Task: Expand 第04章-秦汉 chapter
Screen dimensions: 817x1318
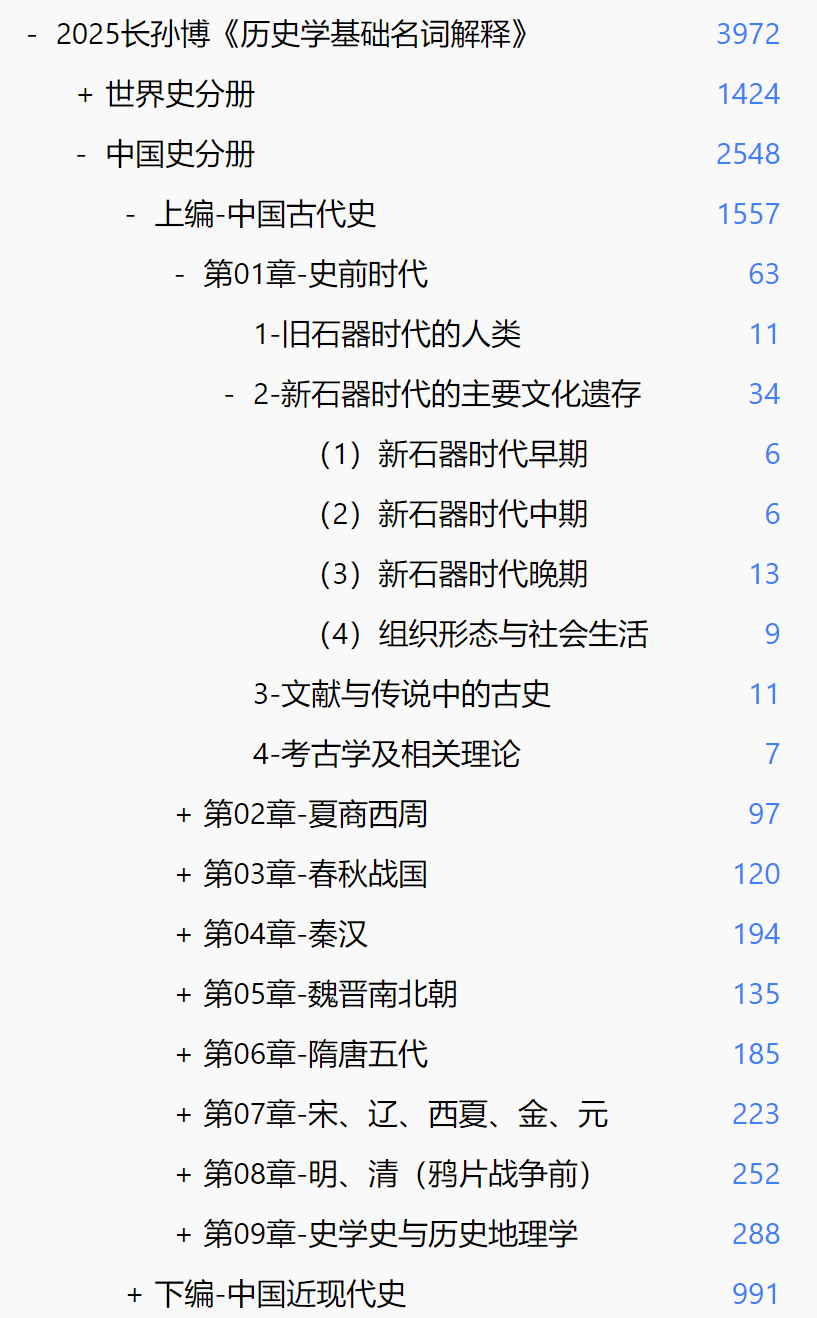Action: point(183,935)
